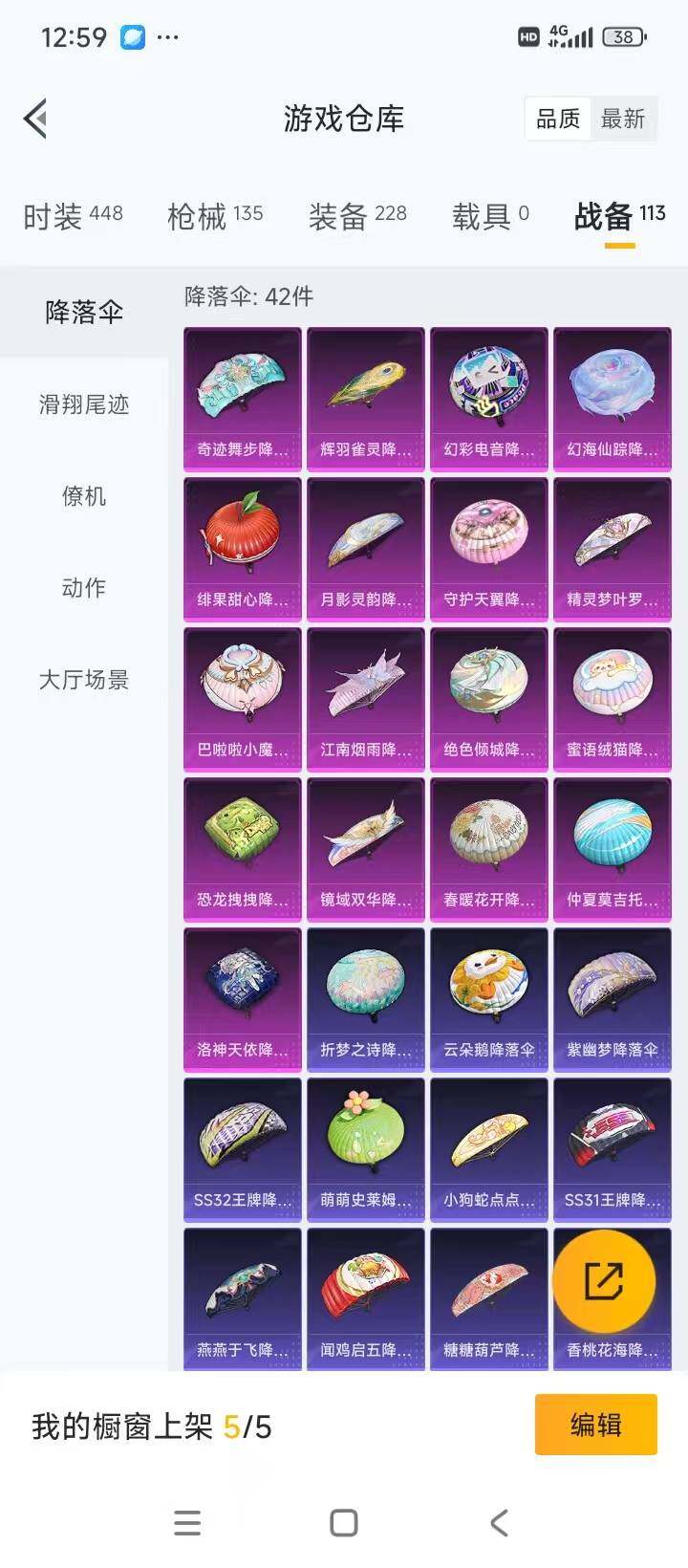Switch sorting to 品质
Image resolution: width=688 pixels, height=1568 pixels.
pyautogui.click(x=559, y=119)
